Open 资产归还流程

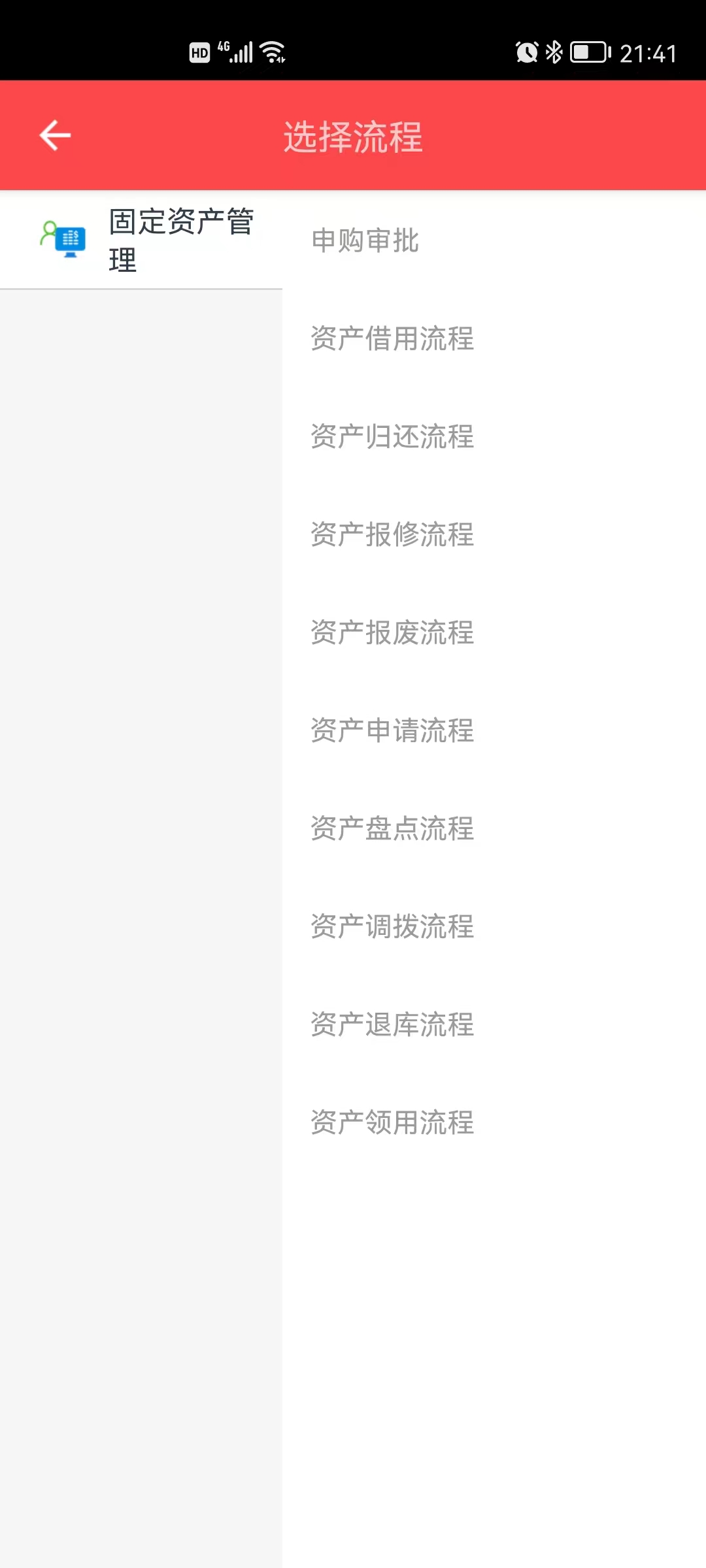pos(392,436)
